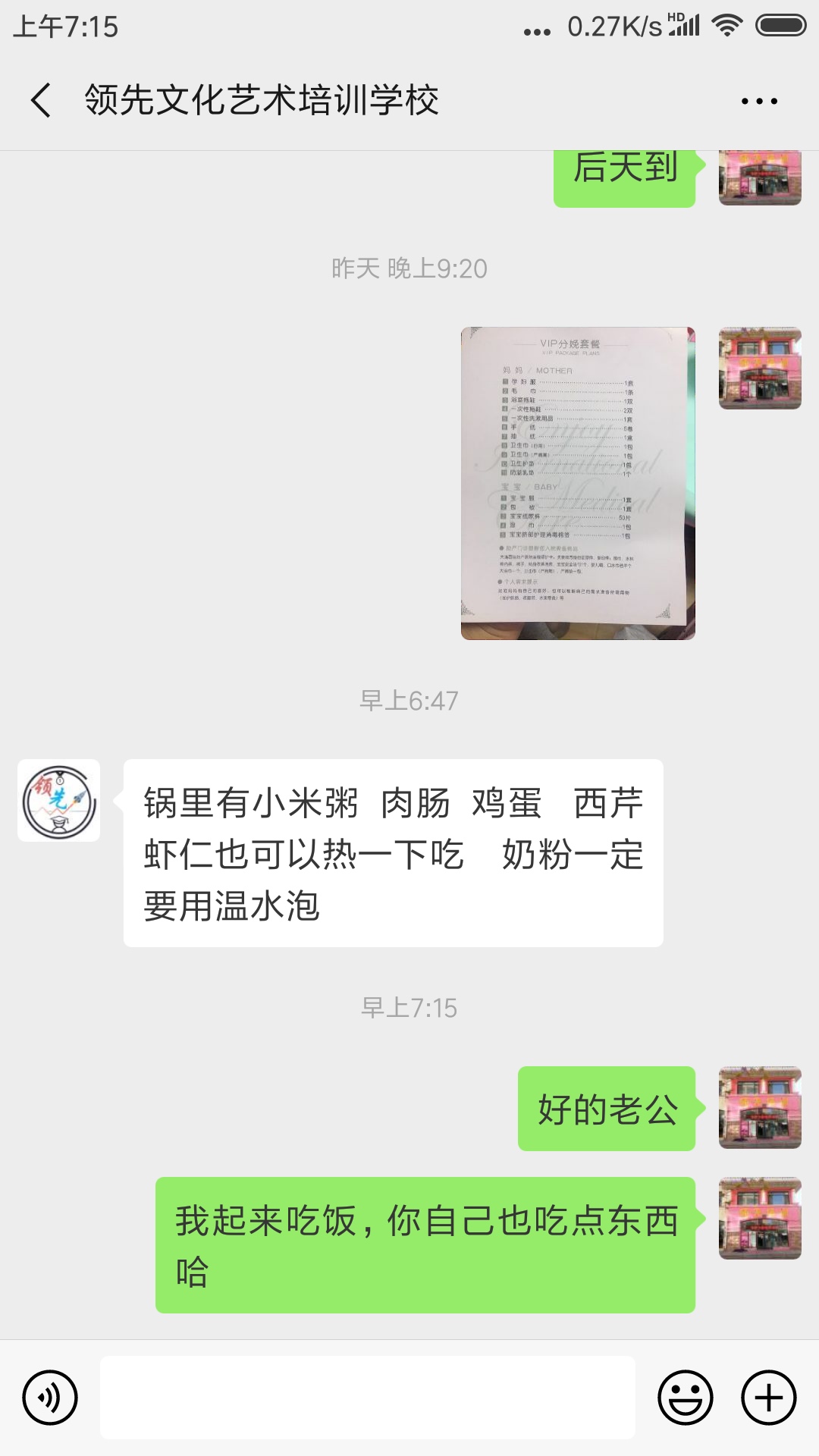This screenshot has height=1456, width=819.
Task: Switch to voice message input
Action: pyautogui.click(x=50, y=1397)
